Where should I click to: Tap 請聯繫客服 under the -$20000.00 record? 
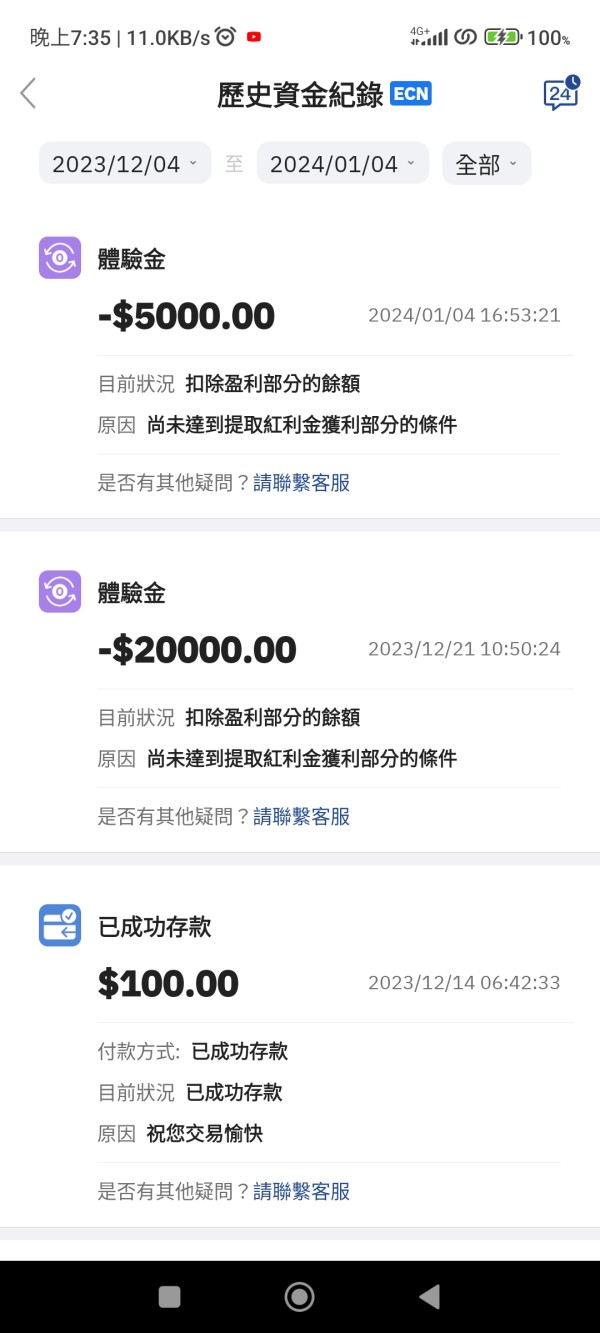coord(301,817)
